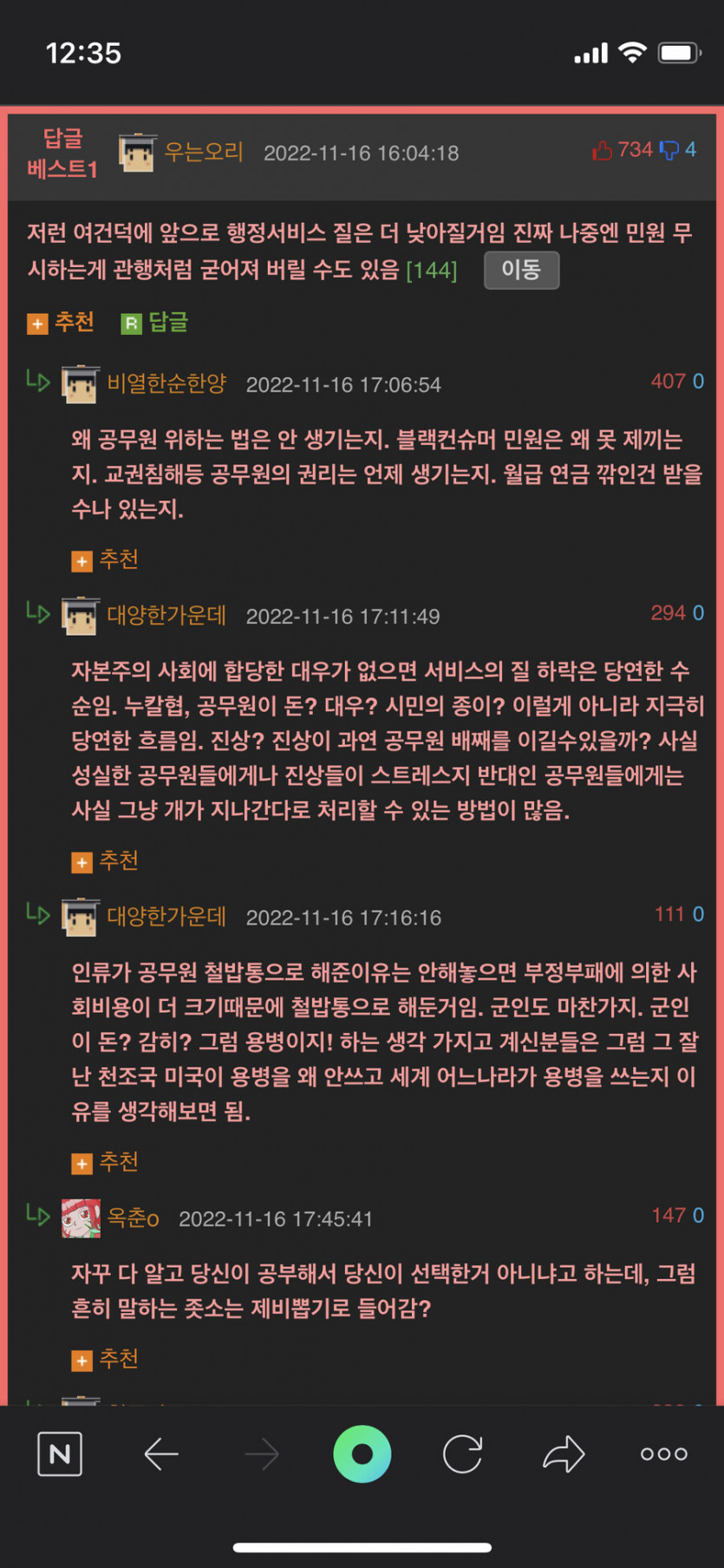Open Naver home N button
This screenshot has width=724, height=1568.
(60, 1454)
